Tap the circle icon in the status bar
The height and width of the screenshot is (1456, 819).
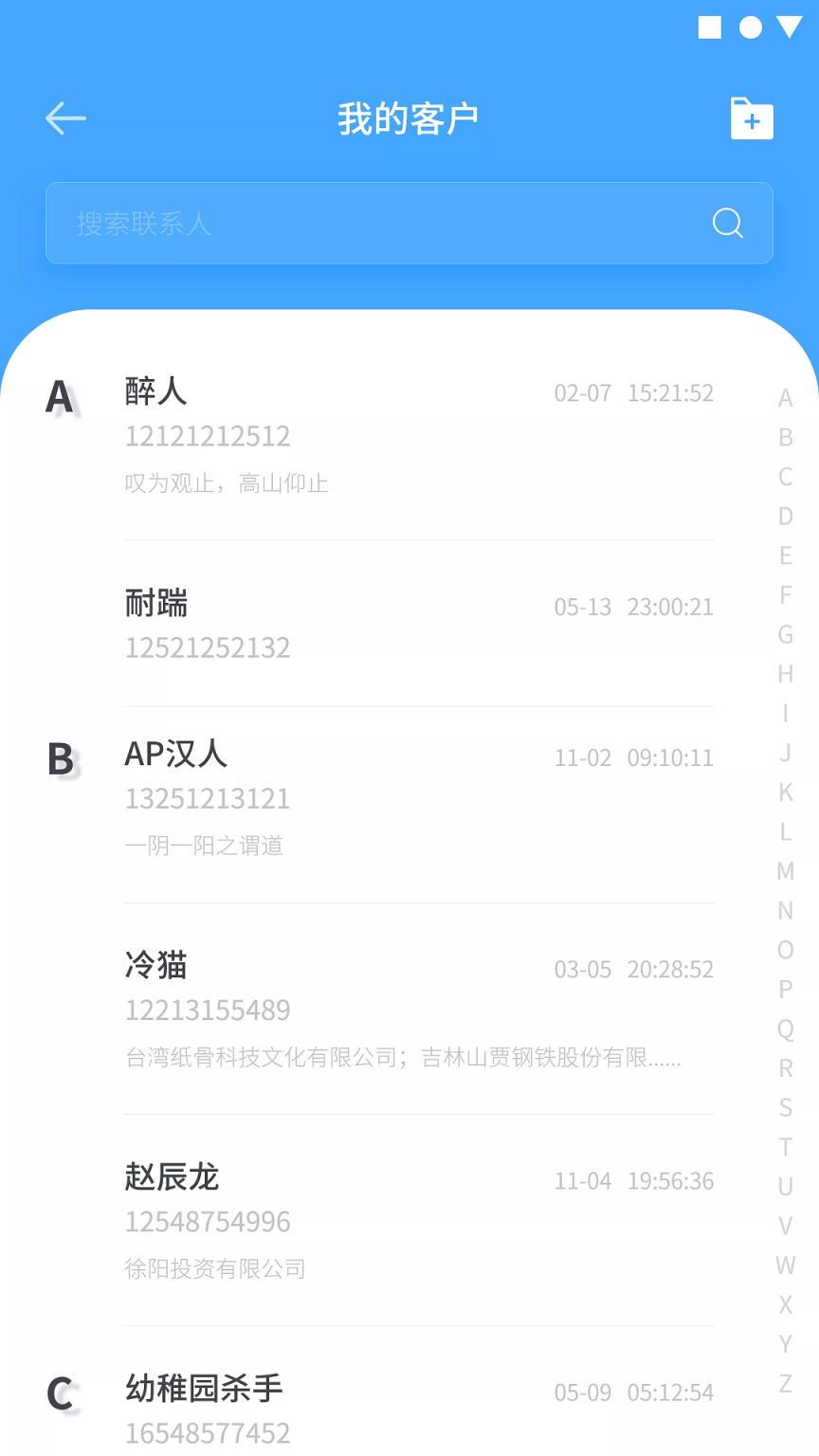(749, 28)
